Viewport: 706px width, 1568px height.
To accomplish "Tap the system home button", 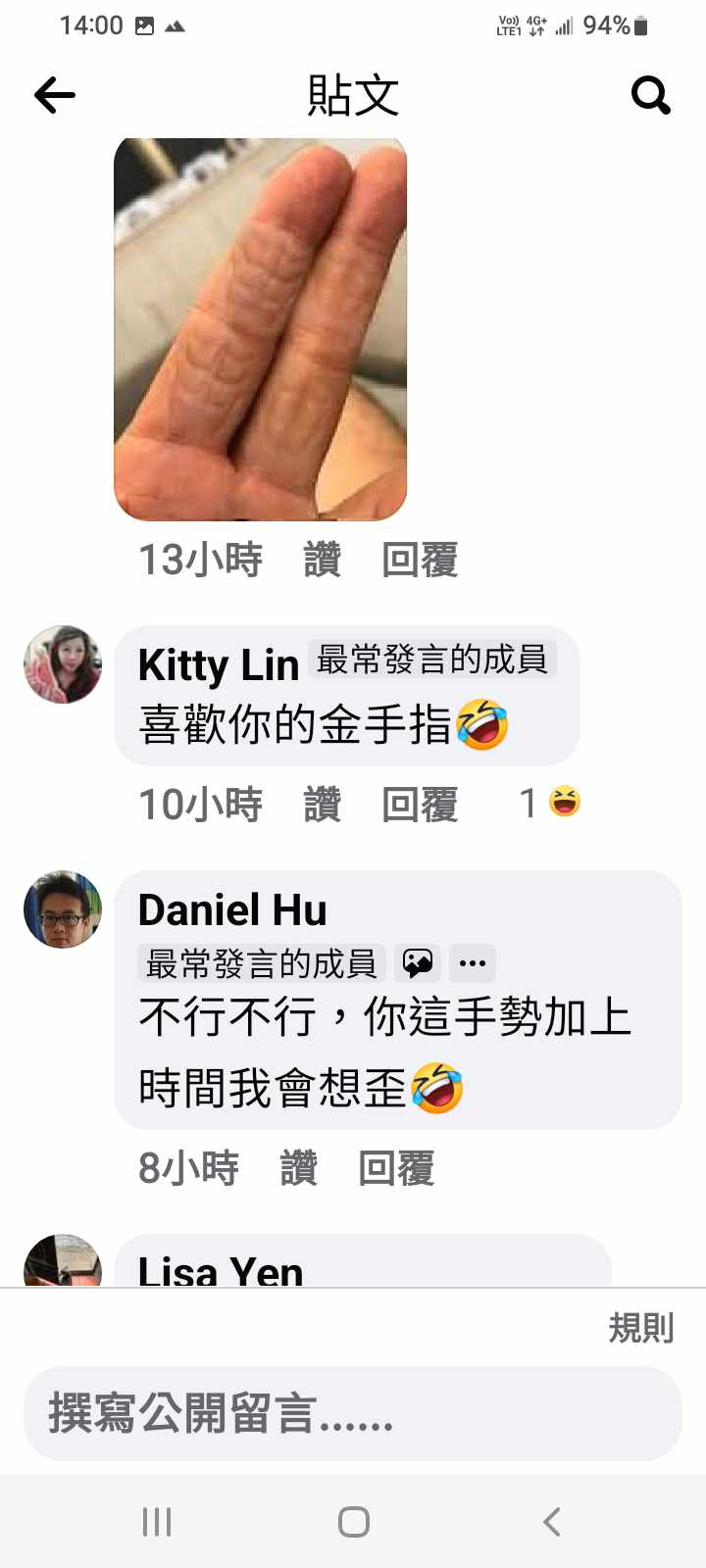I will 353,1522.
